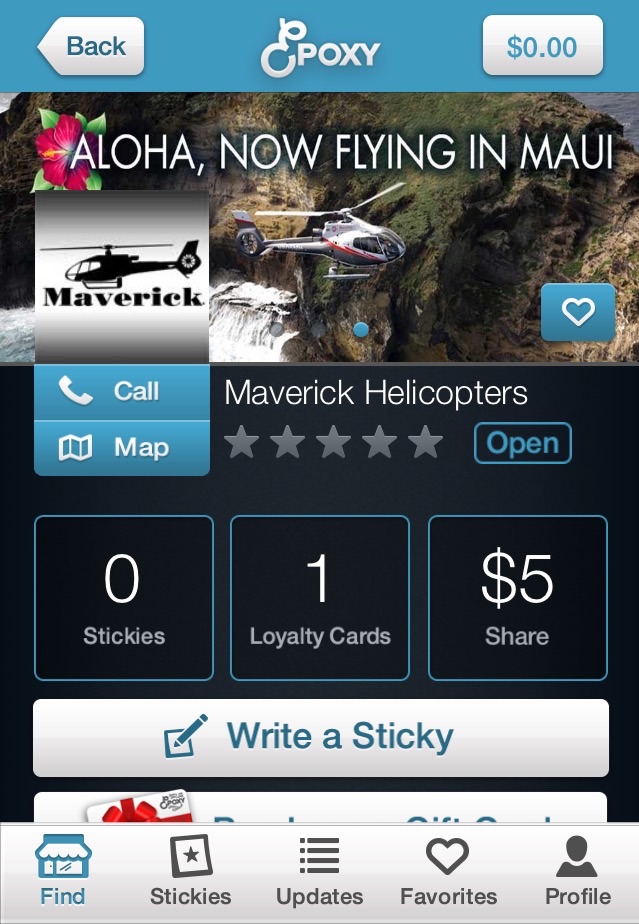The height and width of the screenshot is (924, 639).
Task: Select the $5 Share tile
Action: click(x=517, y=598)
